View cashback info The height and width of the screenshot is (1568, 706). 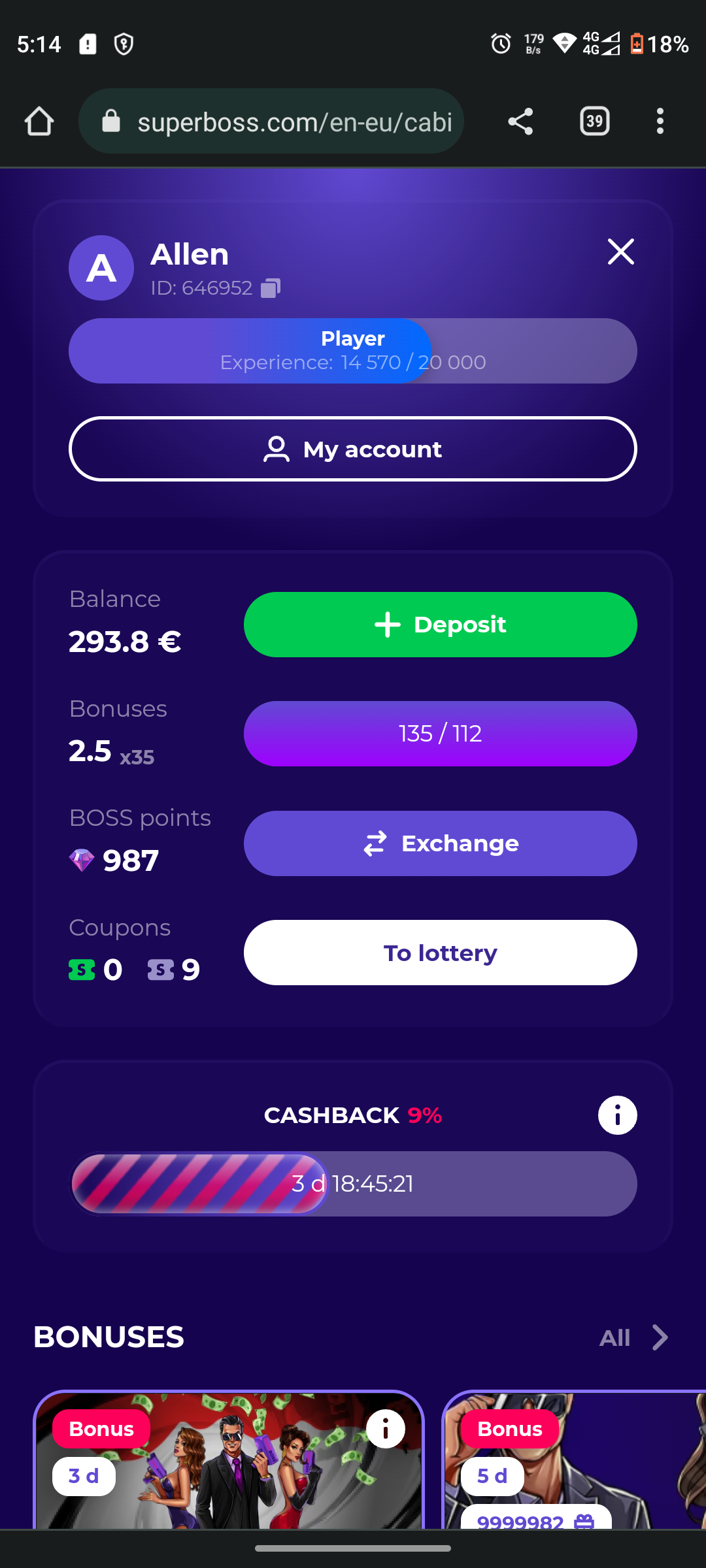617,1115
